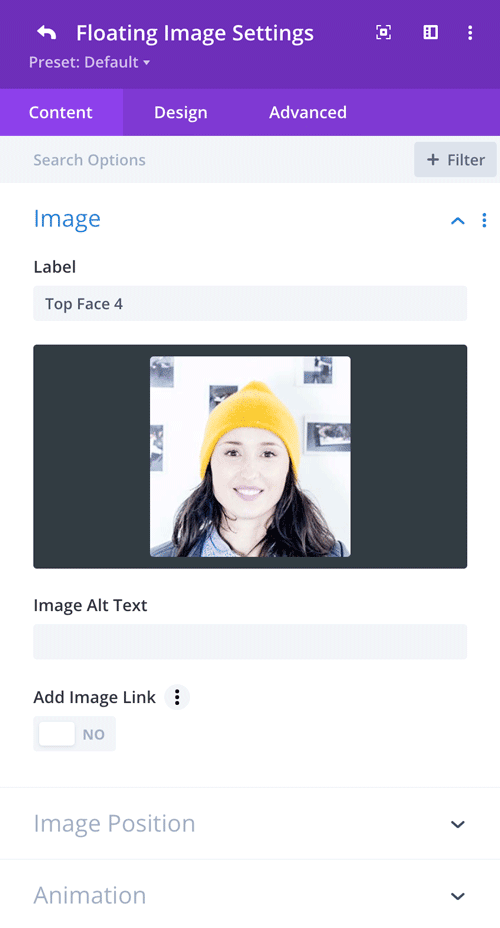Open the Filter button
The width and height of the screenshot is (500, 928).
(x=455, y=160)
